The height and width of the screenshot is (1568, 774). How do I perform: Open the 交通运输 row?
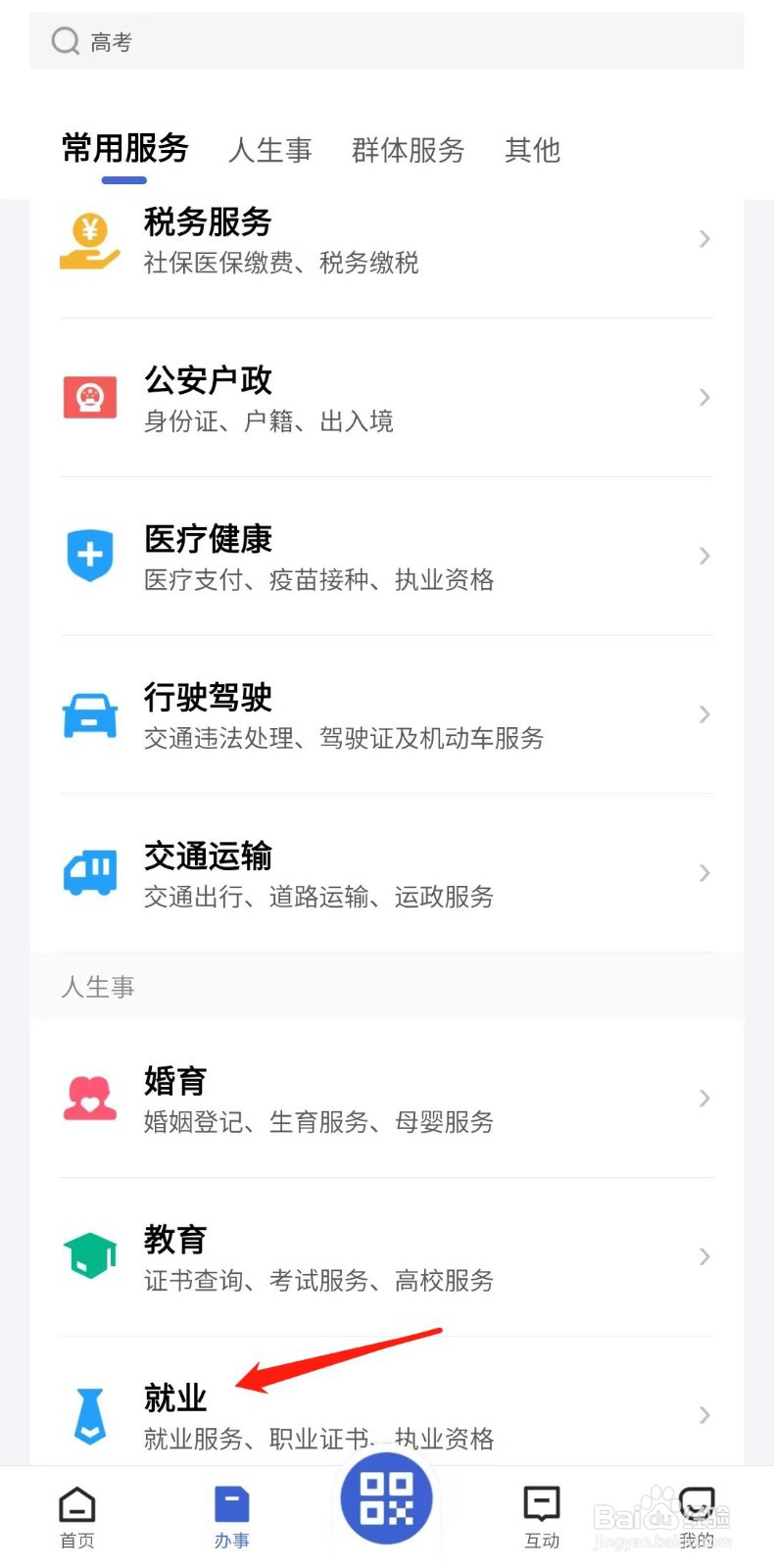pos(386,873)
